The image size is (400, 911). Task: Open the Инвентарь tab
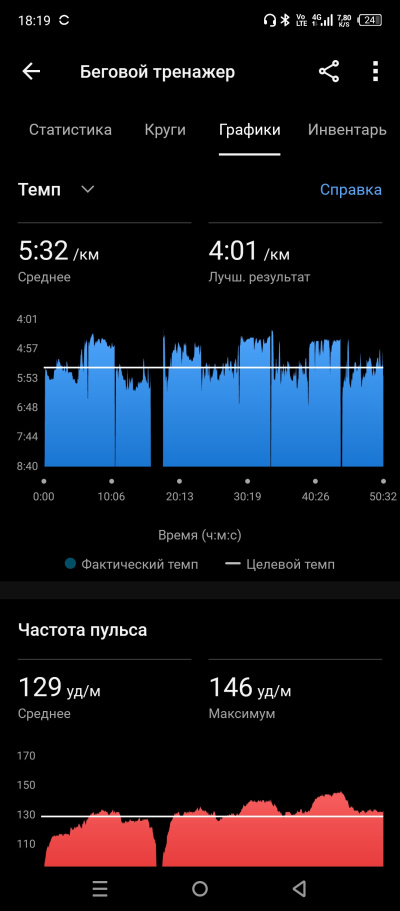347,130
